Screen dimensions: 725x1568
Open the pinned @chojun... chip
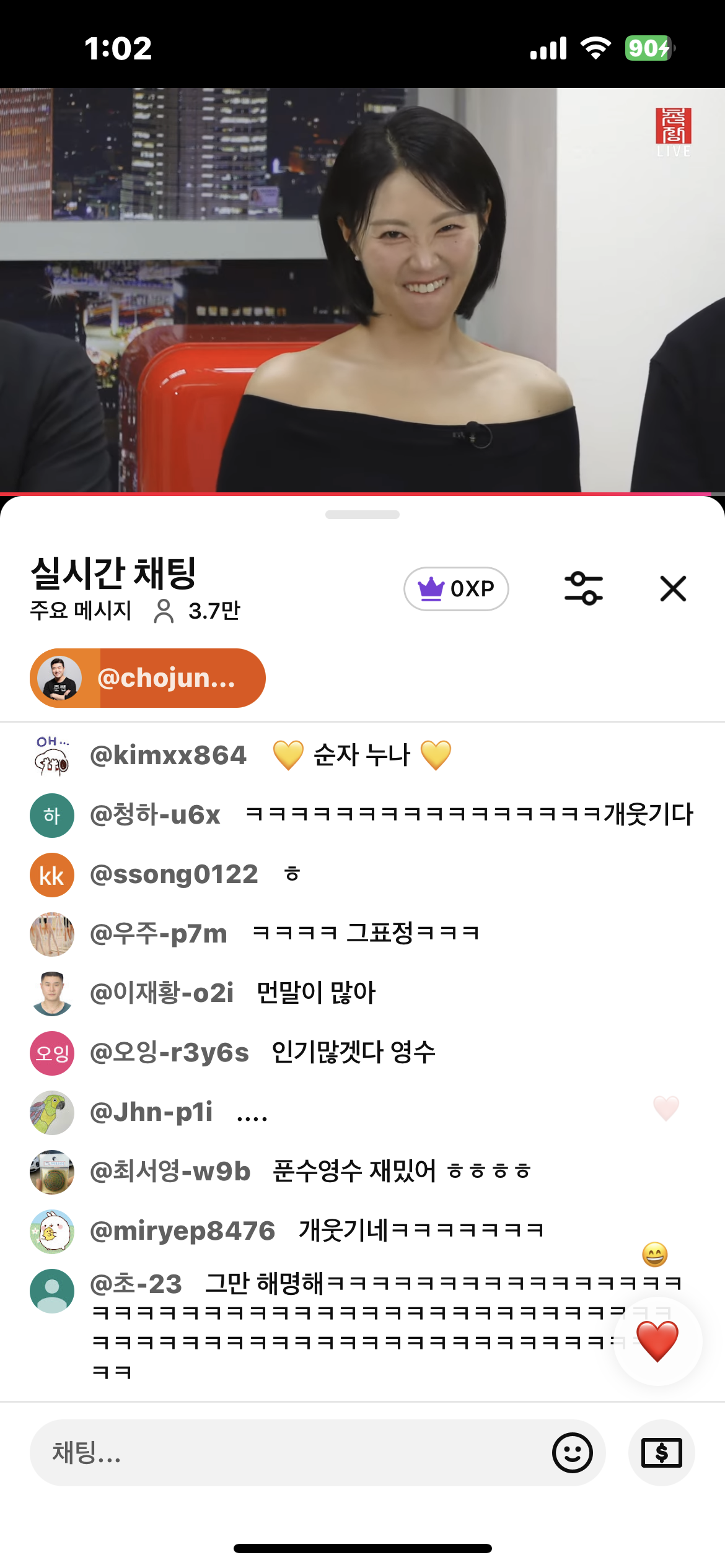click(147, 678)
